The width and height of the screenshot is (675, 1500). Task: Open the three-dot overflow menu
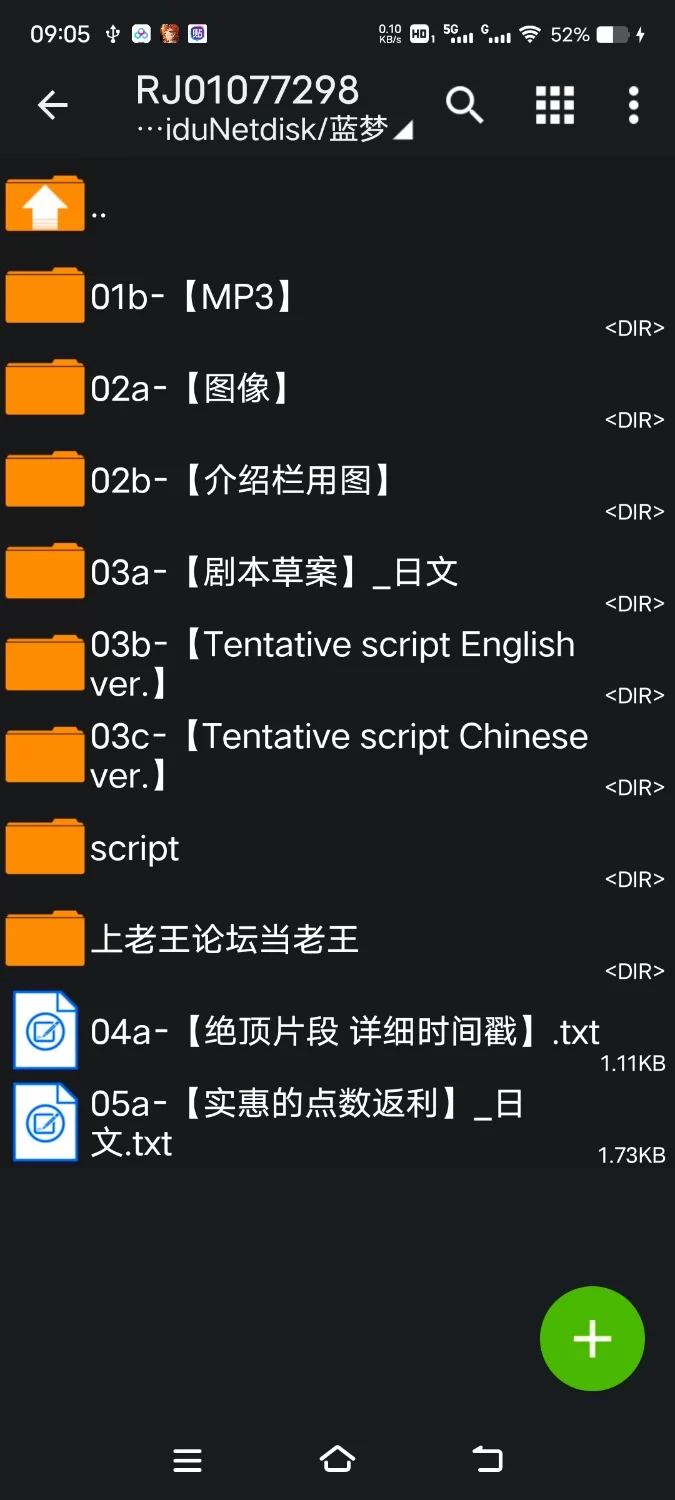(x=633, y=105)
